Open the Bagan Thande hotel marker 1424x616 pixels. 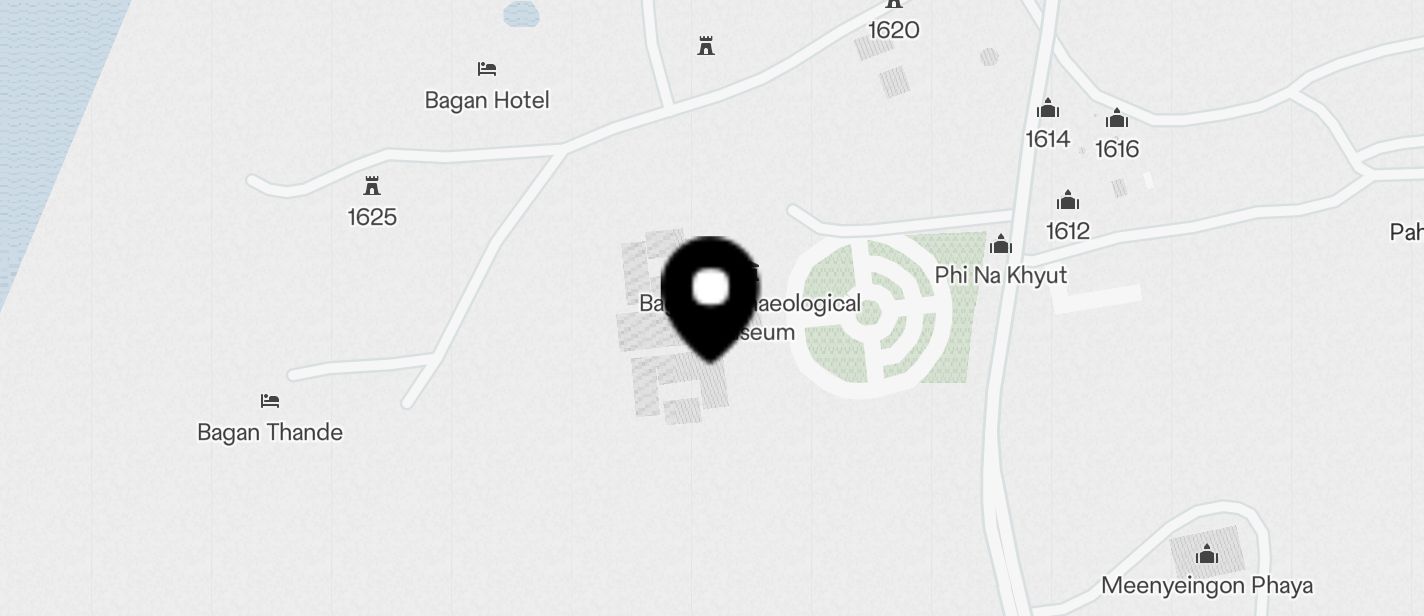coord(270,401)
